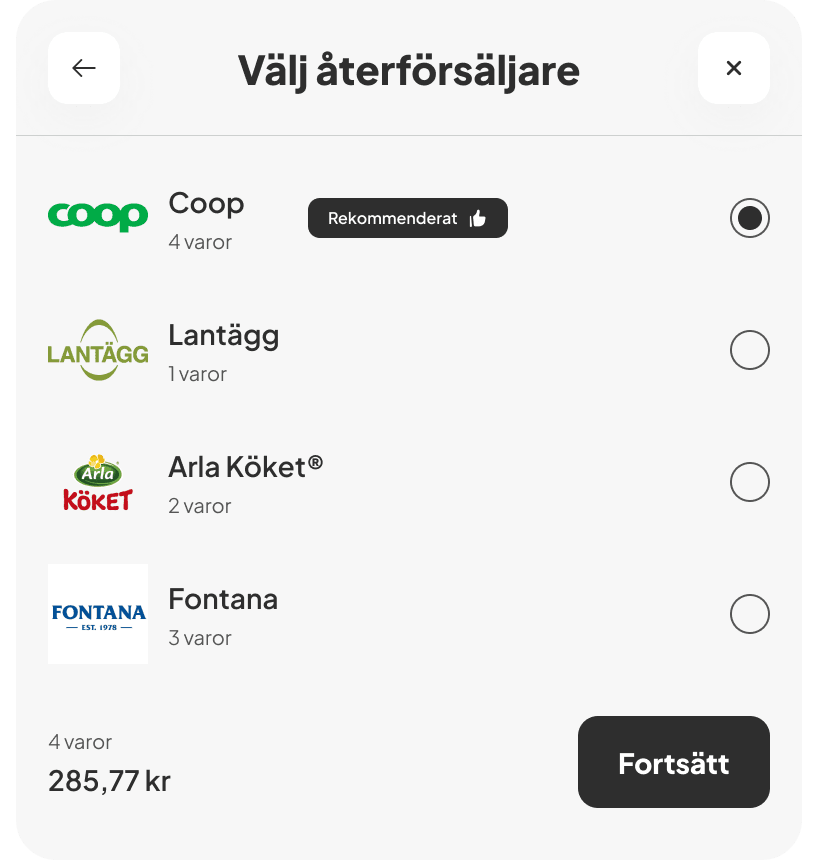Choose Lantägg as the retailer
This screenshot has height=860, width=818.
749,350
